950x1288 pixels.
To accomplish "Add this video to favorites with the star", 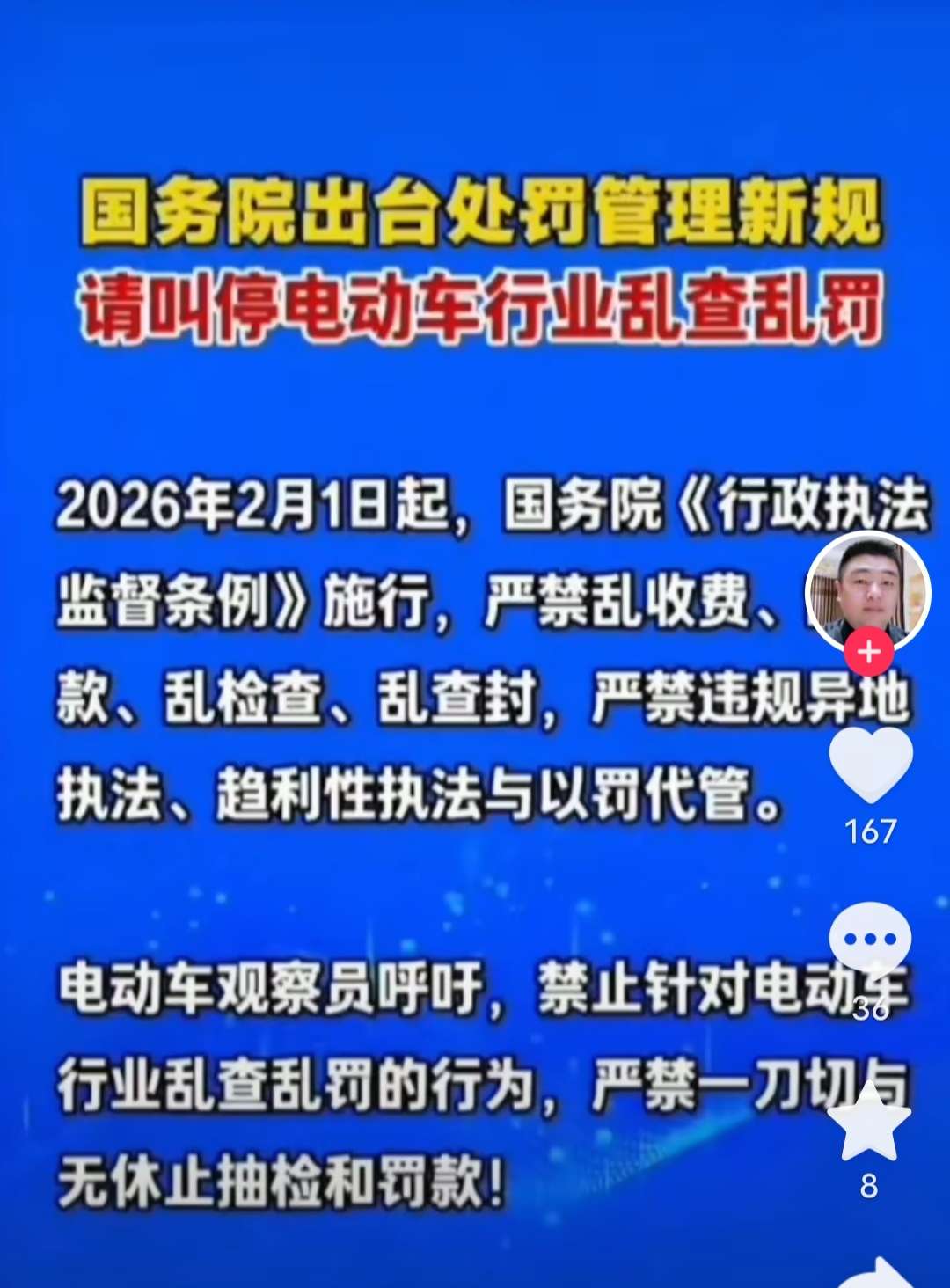I will point(869,1123).
